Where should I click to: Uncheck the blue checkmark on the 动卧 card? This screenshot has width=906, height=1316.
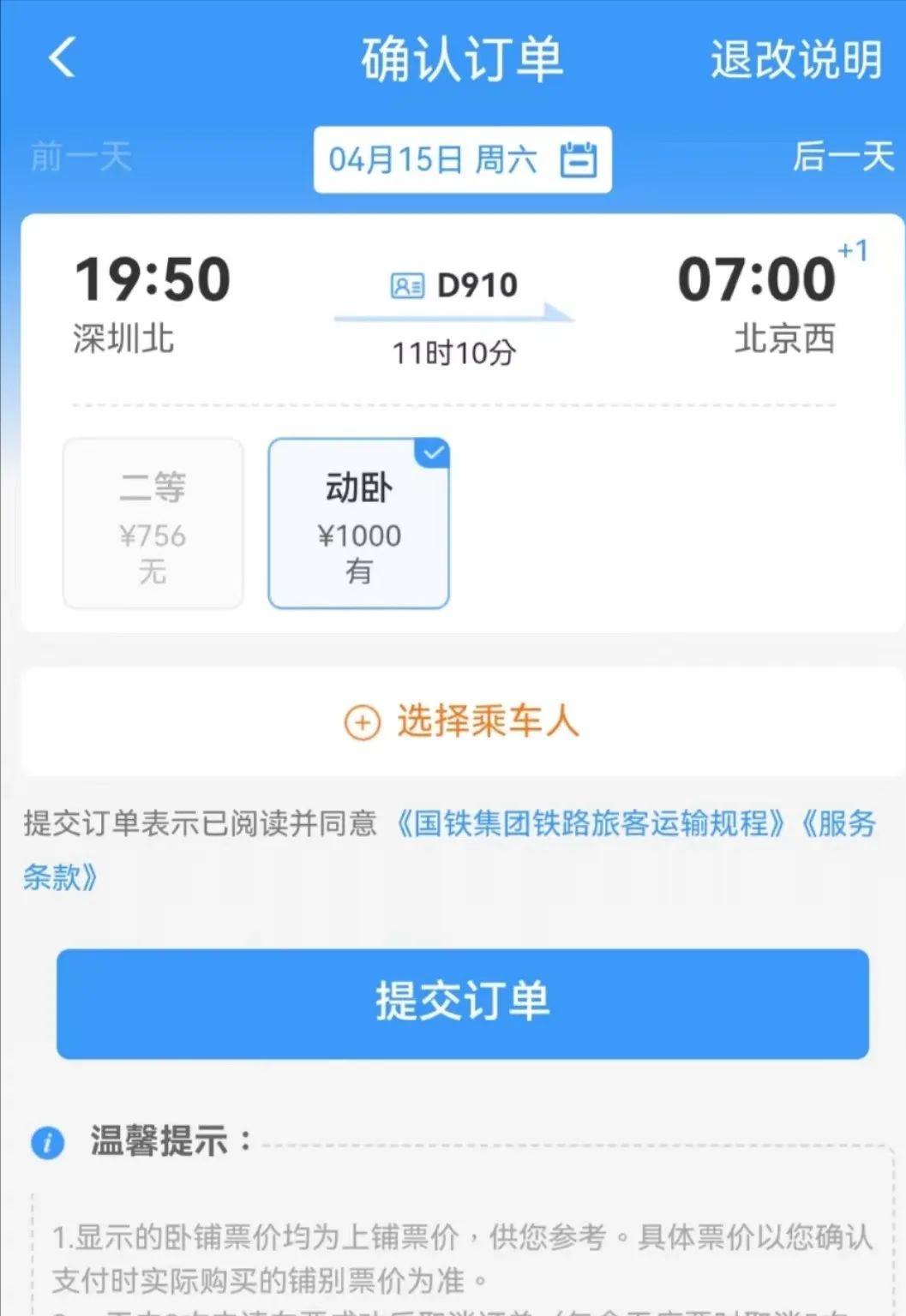click(x=433, y=453)
